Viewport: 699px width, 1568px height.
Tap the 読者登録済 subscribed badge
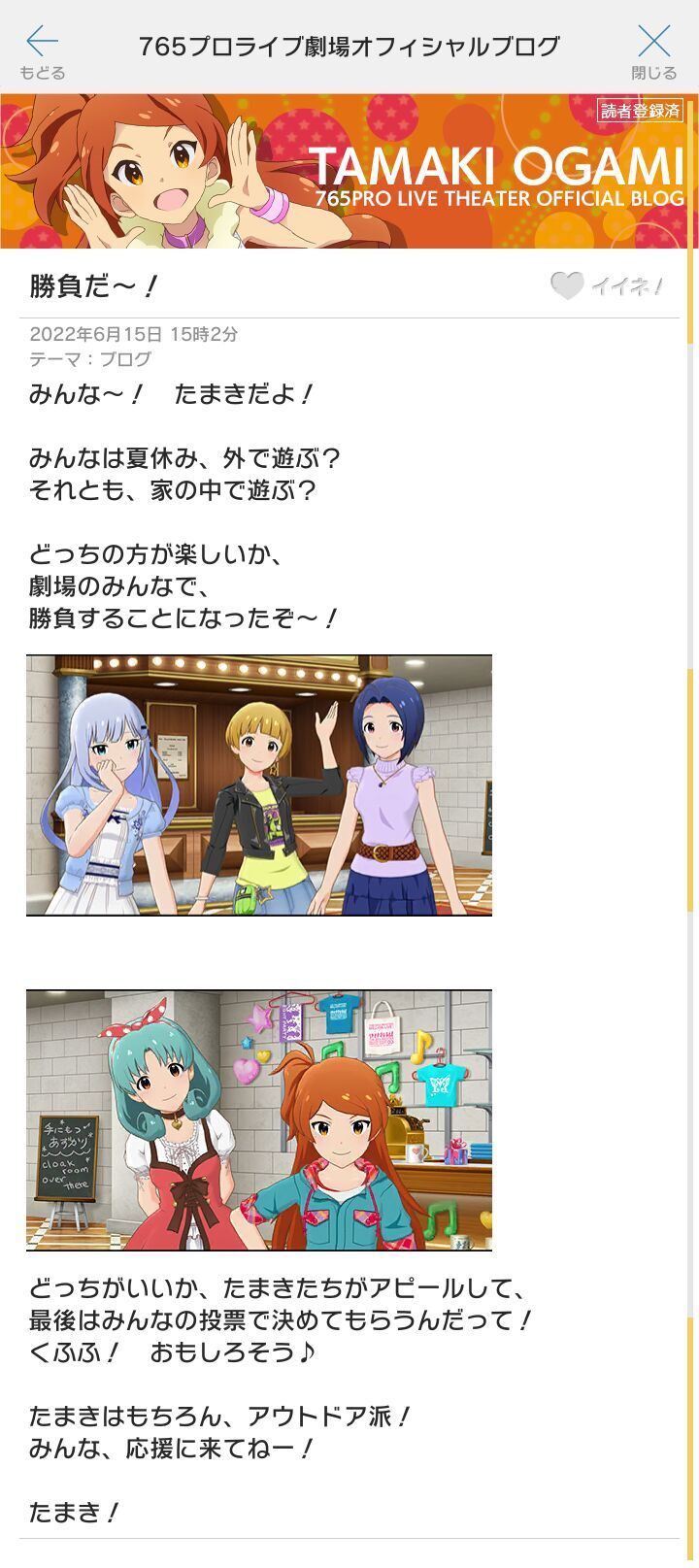pyautogui.click(x=640, y=111)
